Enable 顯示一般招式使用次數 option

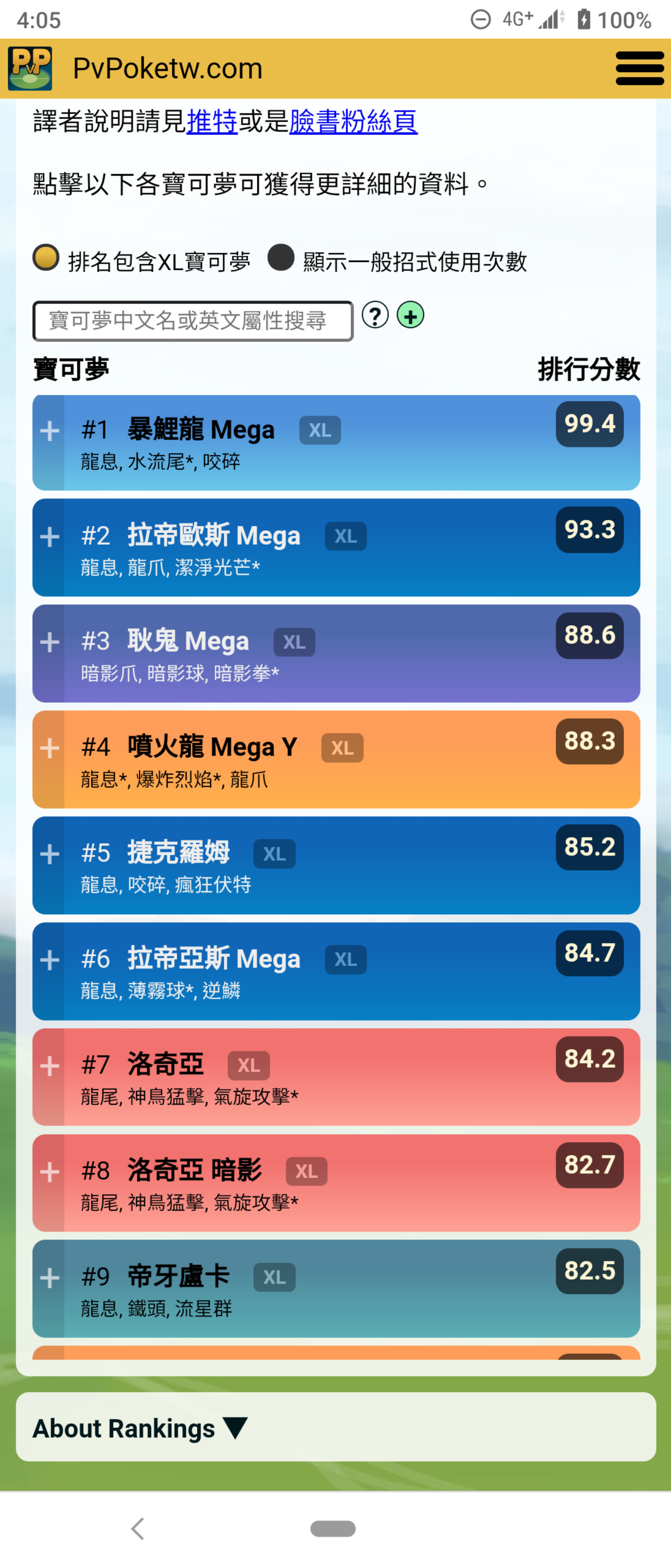pyautogui.click(x=281, y=258)
